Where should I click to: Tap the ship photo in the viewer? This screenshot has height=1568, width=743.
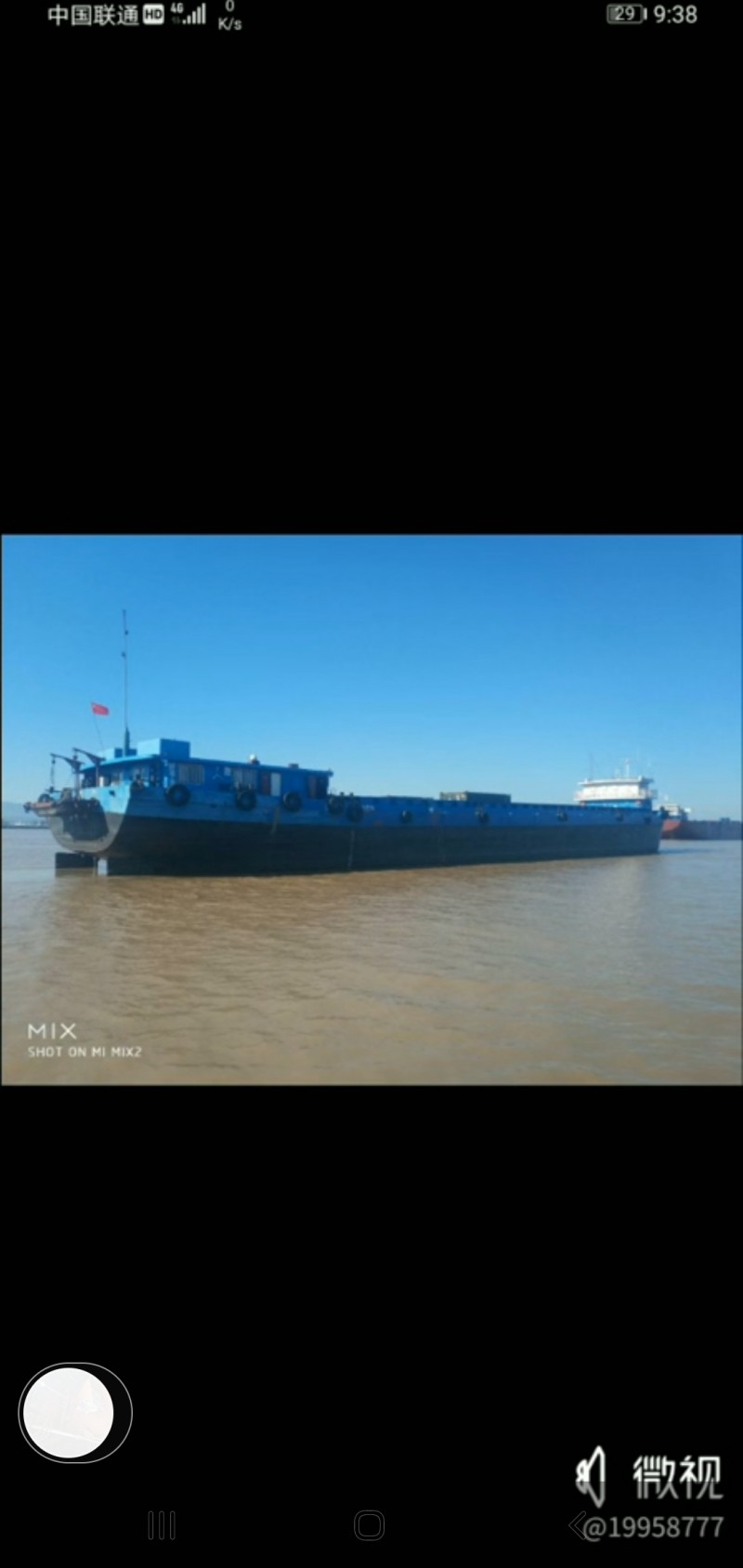click(x=371, y=808)
